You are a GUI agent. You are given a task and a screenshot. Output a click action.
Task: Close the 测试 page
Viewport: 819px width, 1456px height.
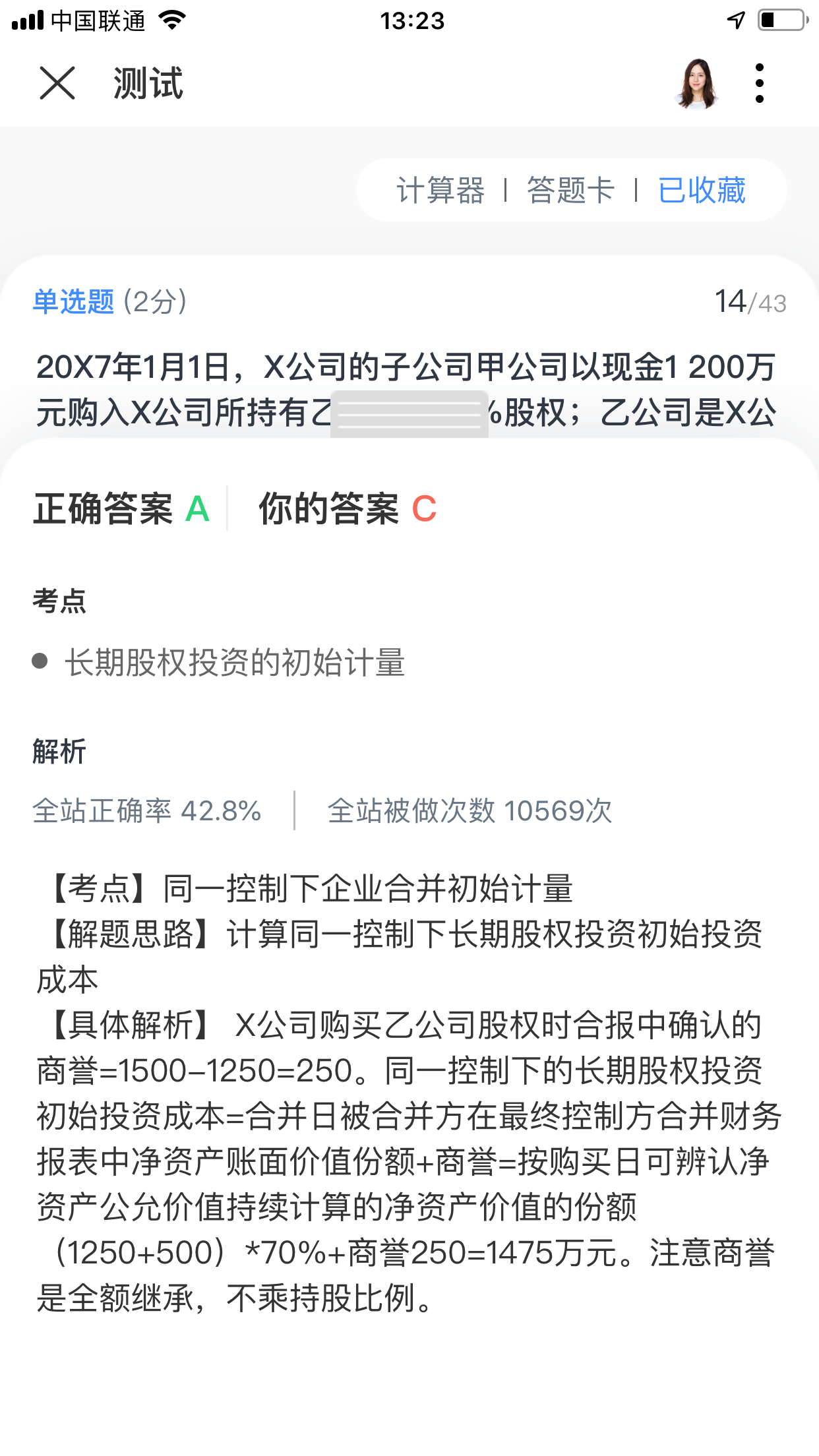pos(57,83)
